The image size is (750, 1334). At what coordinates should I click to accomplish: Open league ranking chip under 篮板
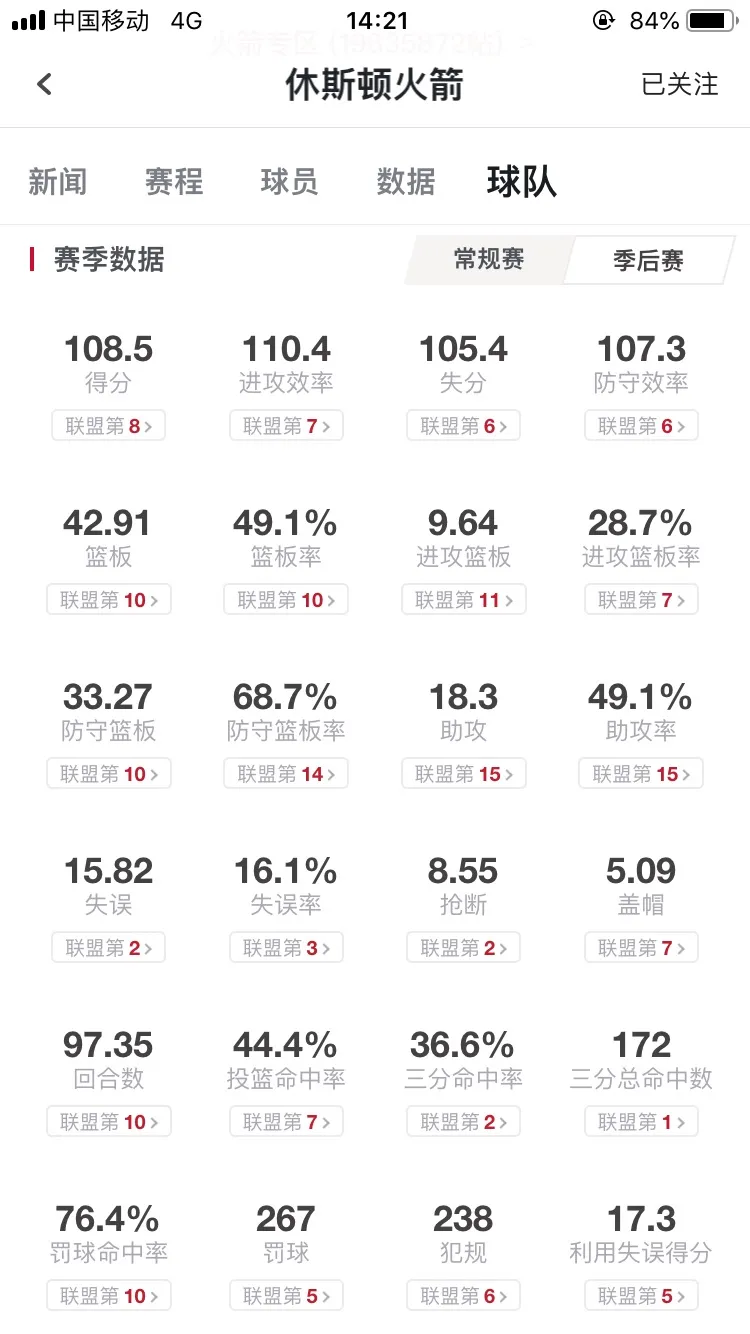(108, 600)
